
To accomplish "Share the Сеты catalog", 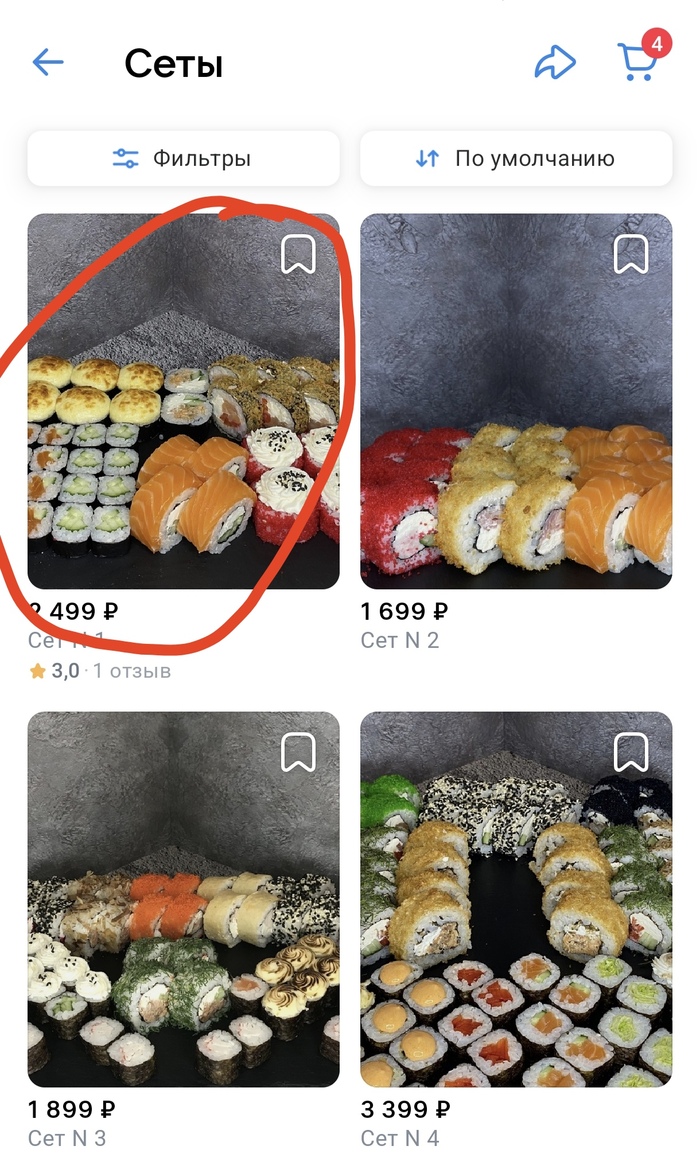I will pyautogui.click(x=555, y=63).
